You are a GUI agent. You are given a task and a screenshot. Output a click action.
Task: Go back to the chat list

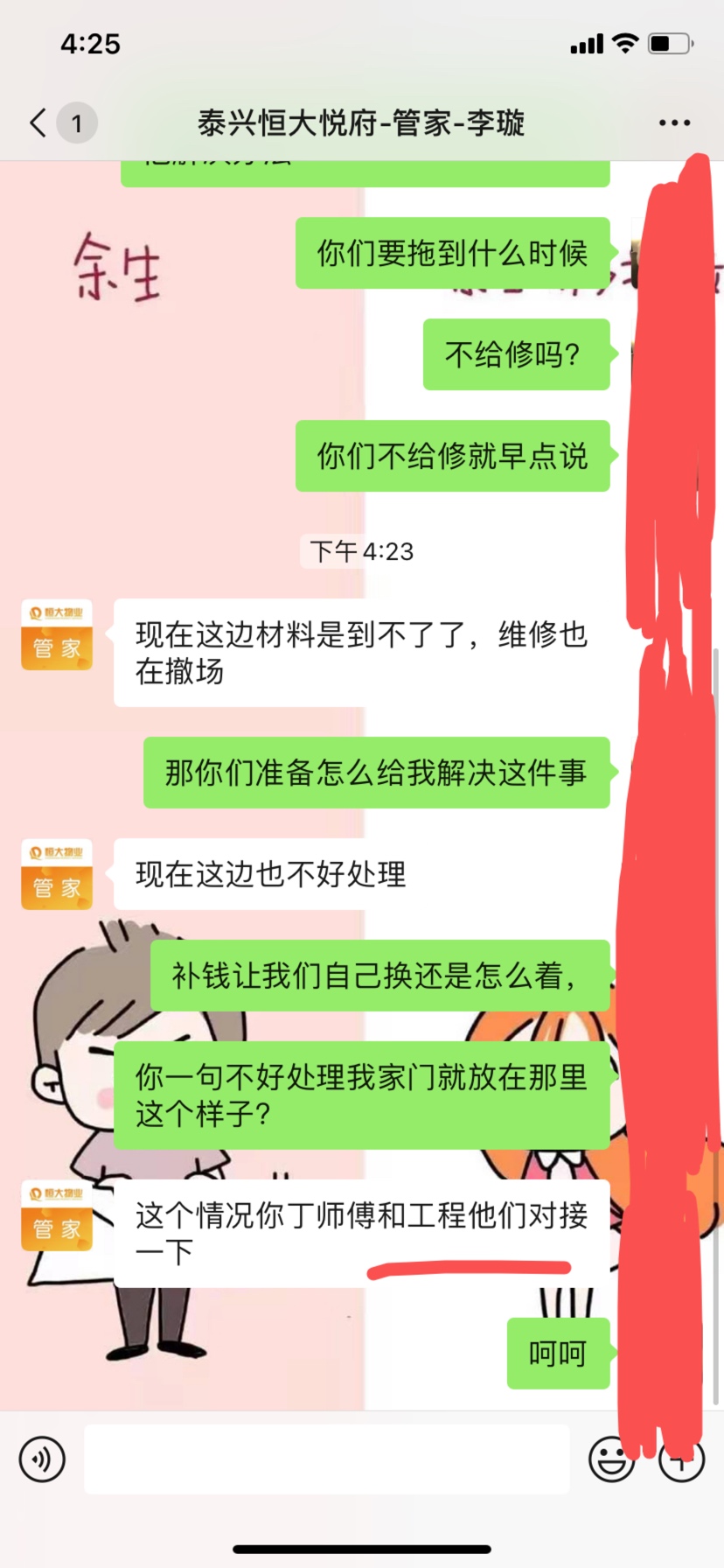[x=38, y=123]
